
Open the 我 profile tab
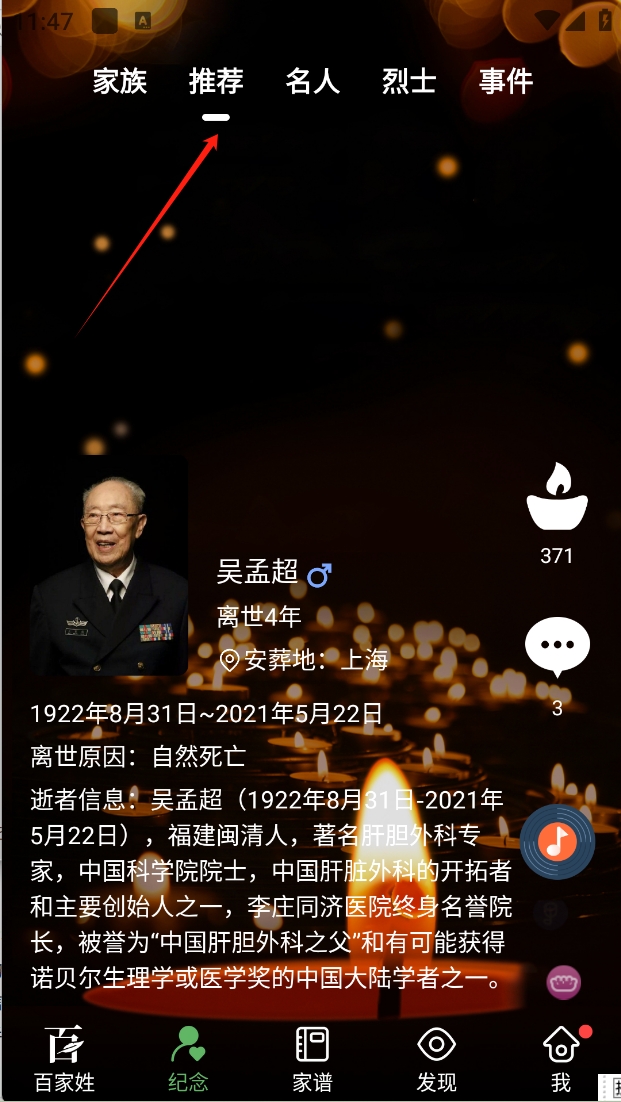561,1058
